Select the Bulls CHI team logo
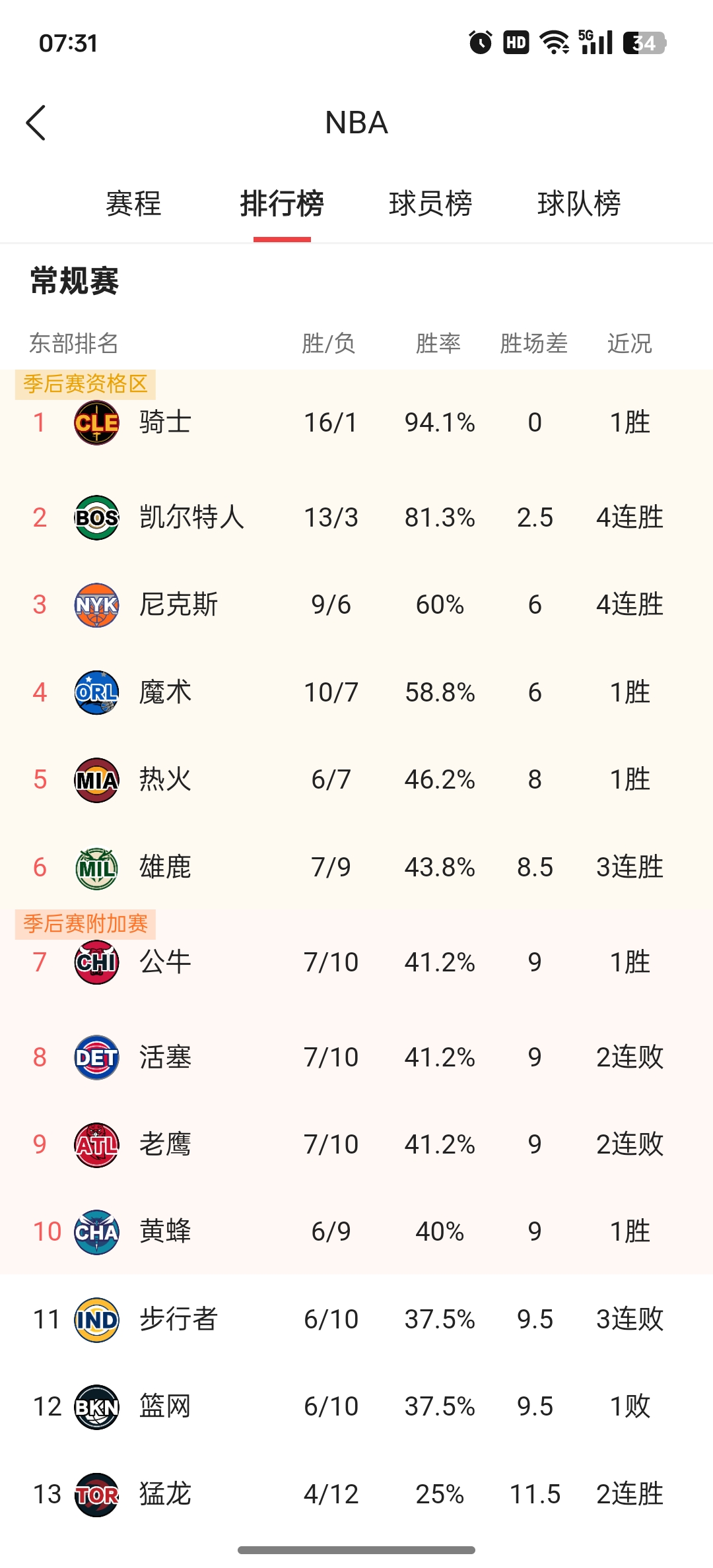 96,962
